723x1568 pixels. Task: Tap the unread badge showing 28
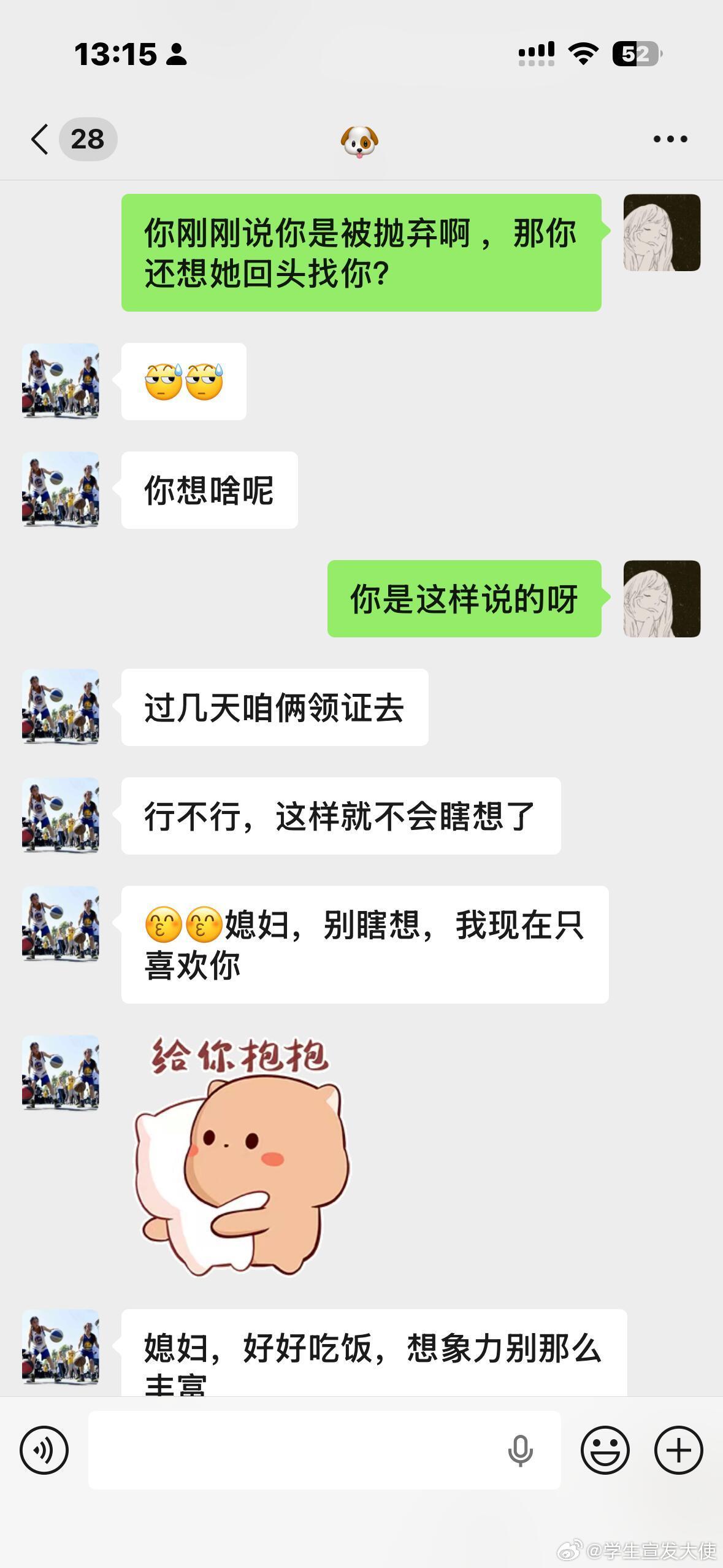click(x=88, y=140)
